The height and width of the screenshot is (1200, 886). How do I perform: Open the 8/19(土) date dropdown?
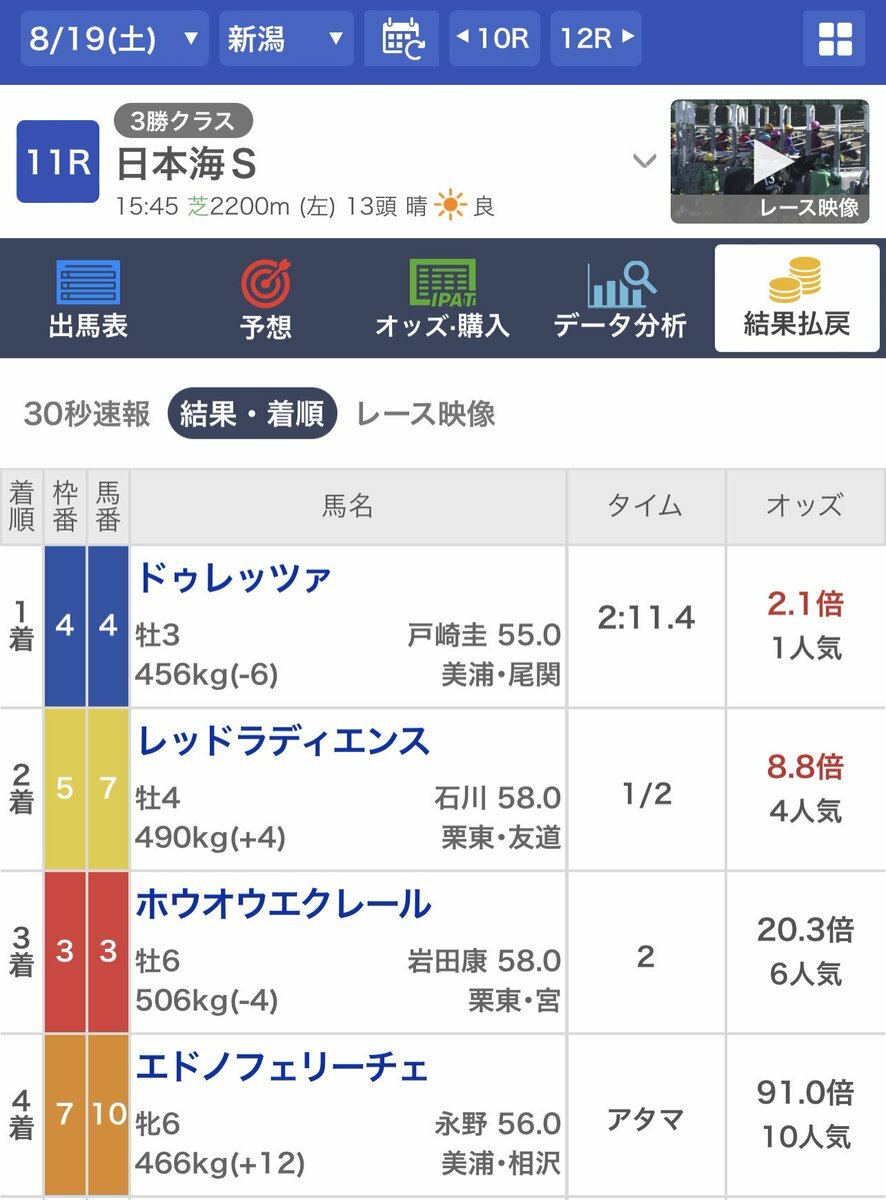(113, 39)
